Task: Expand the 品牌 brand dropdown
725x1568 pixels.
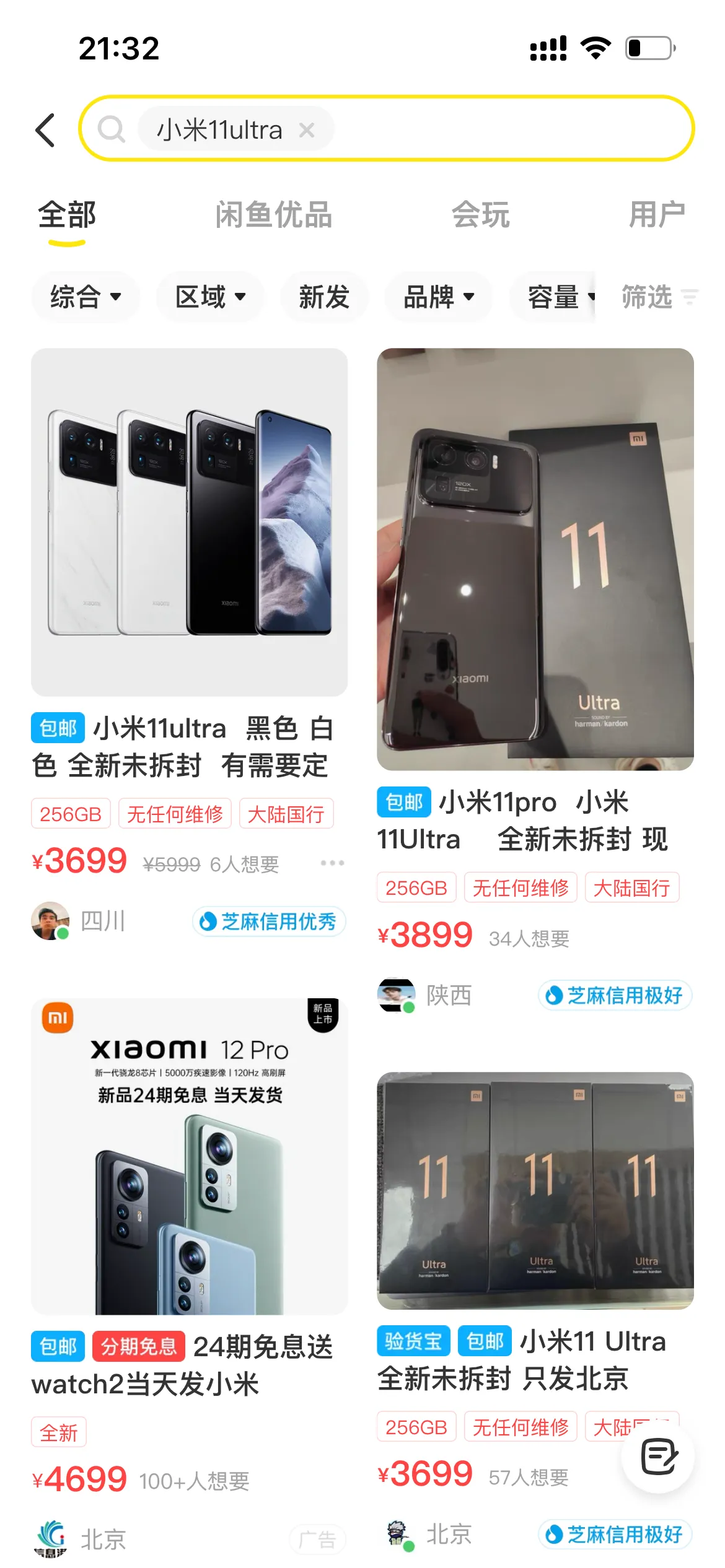Action: coord(439,297)
